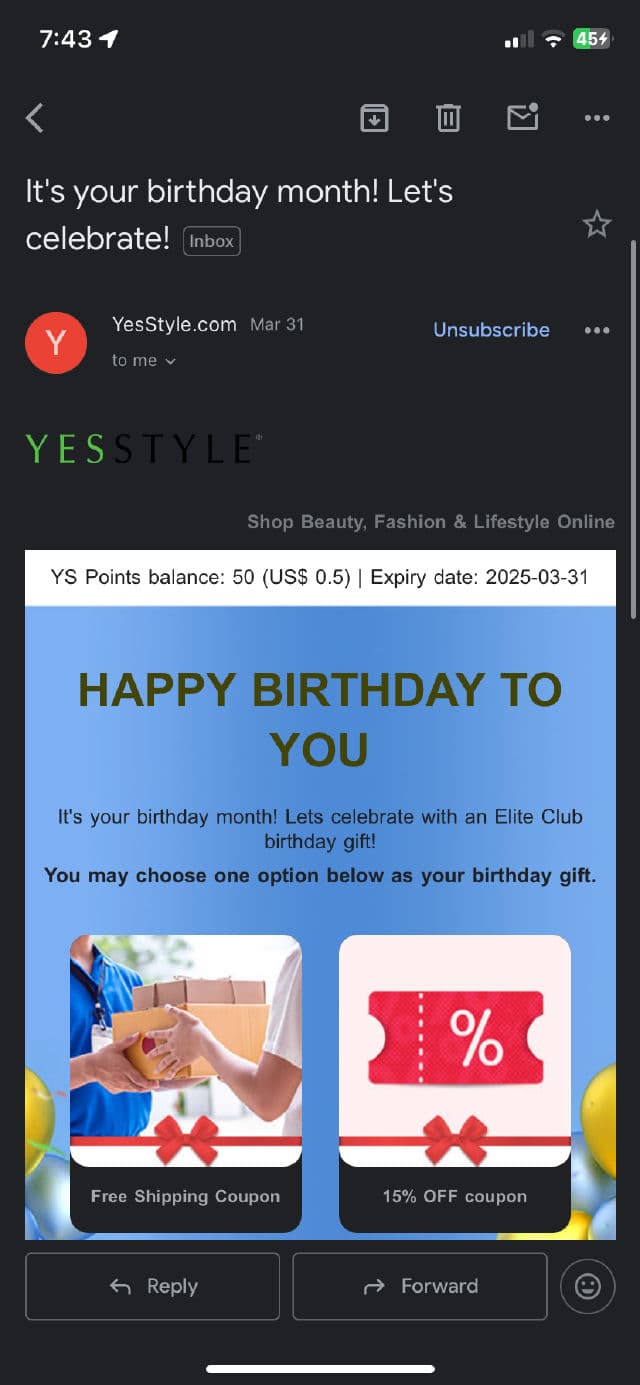Open YesStyle.com sender avatar
640x1385 pixels.
56,343
